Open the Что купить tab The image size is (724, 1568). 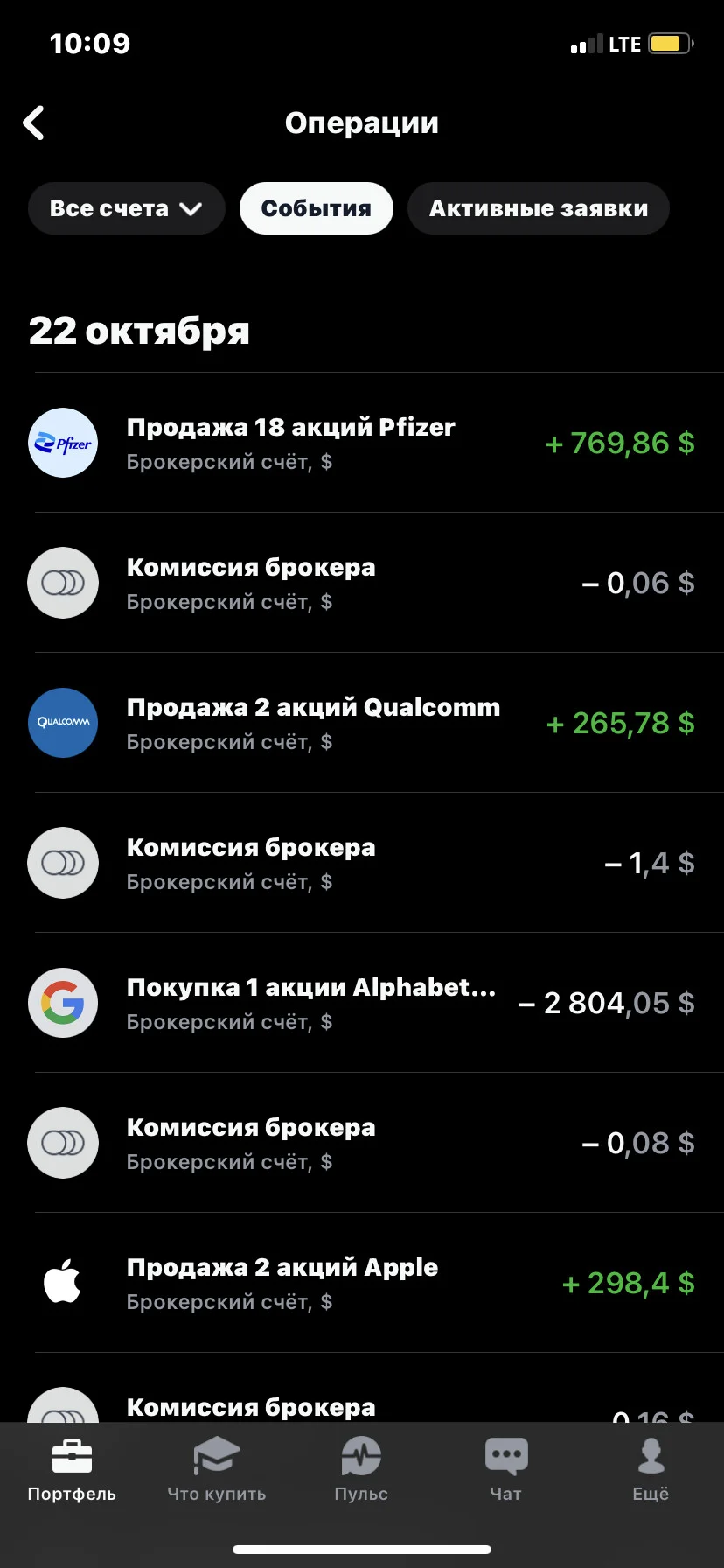click(217, 1469)
